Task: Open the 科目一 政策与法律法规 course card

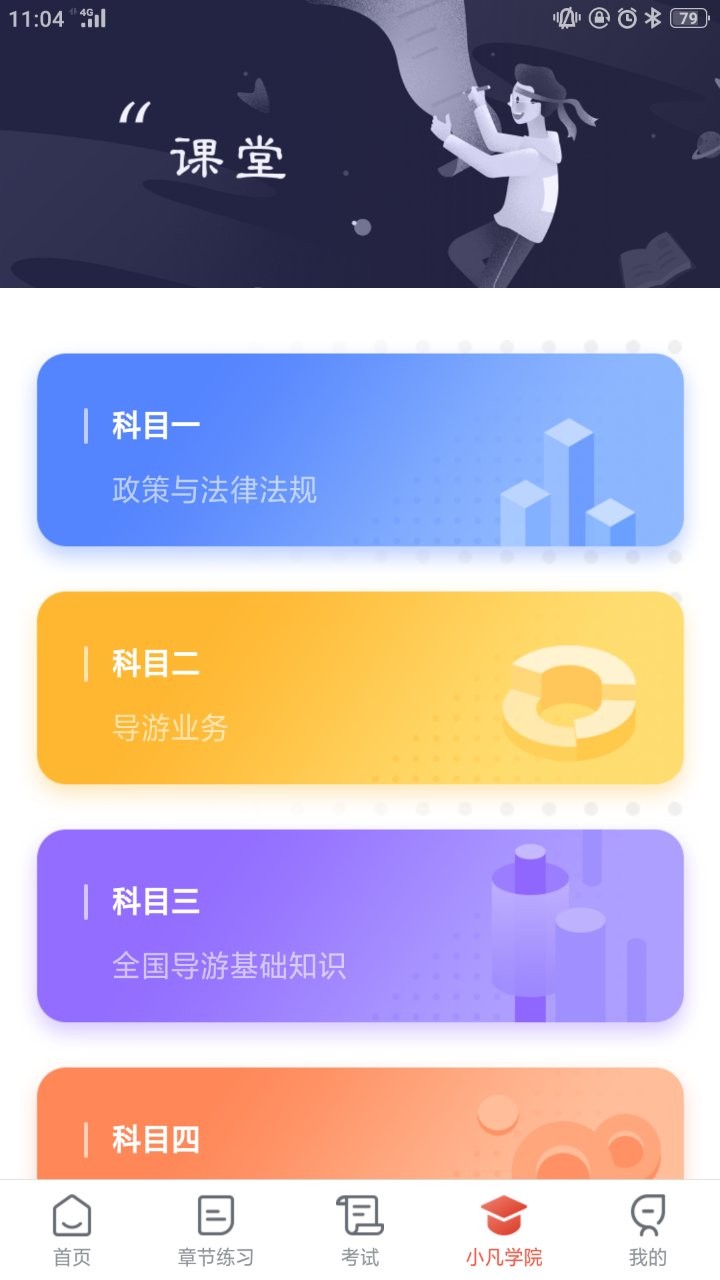Action: [360, 452]
